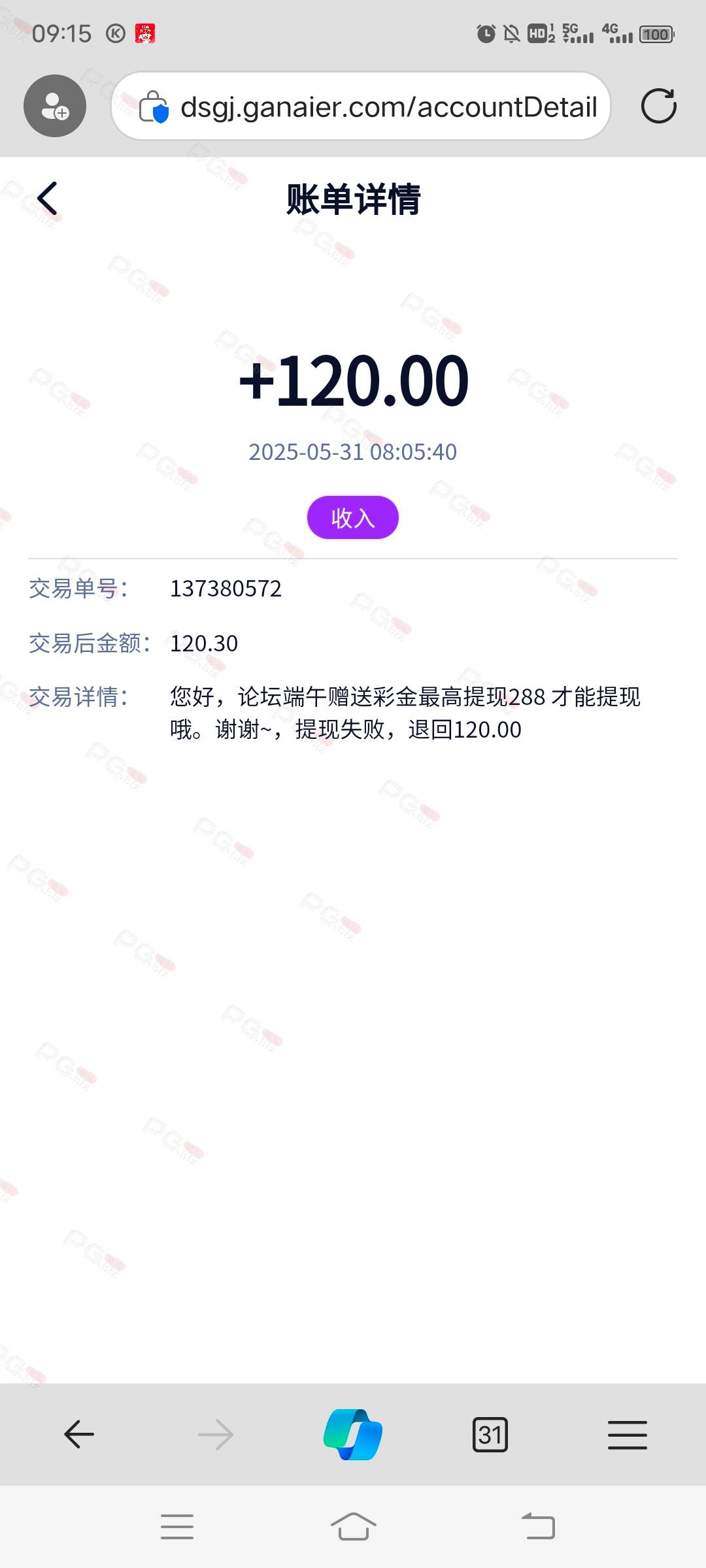
Task: Go back from the 账单详情 page
Action: coord(47,199)
